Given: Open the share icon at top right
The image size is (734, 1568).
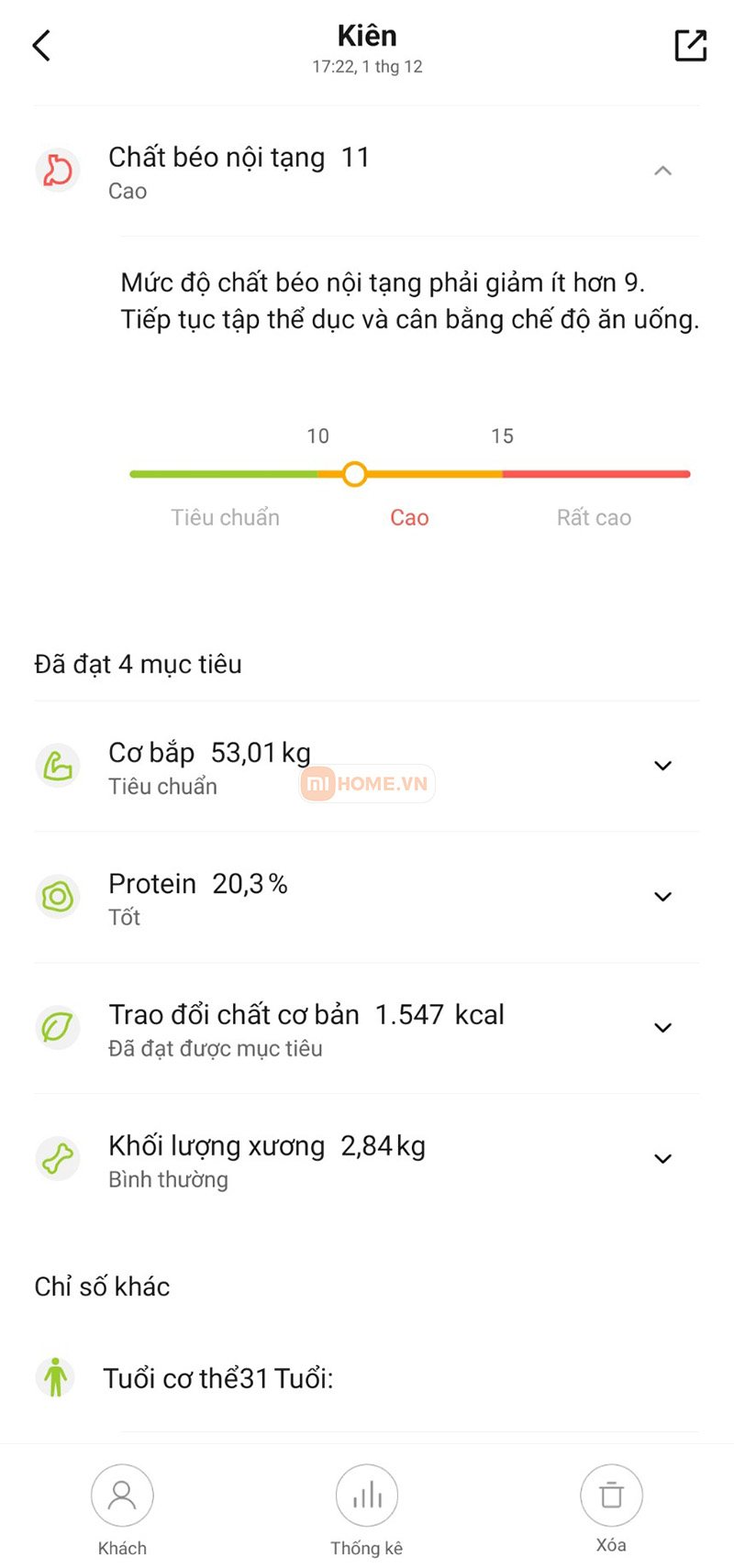Looking at the screenshot, I should coord(690,45).
